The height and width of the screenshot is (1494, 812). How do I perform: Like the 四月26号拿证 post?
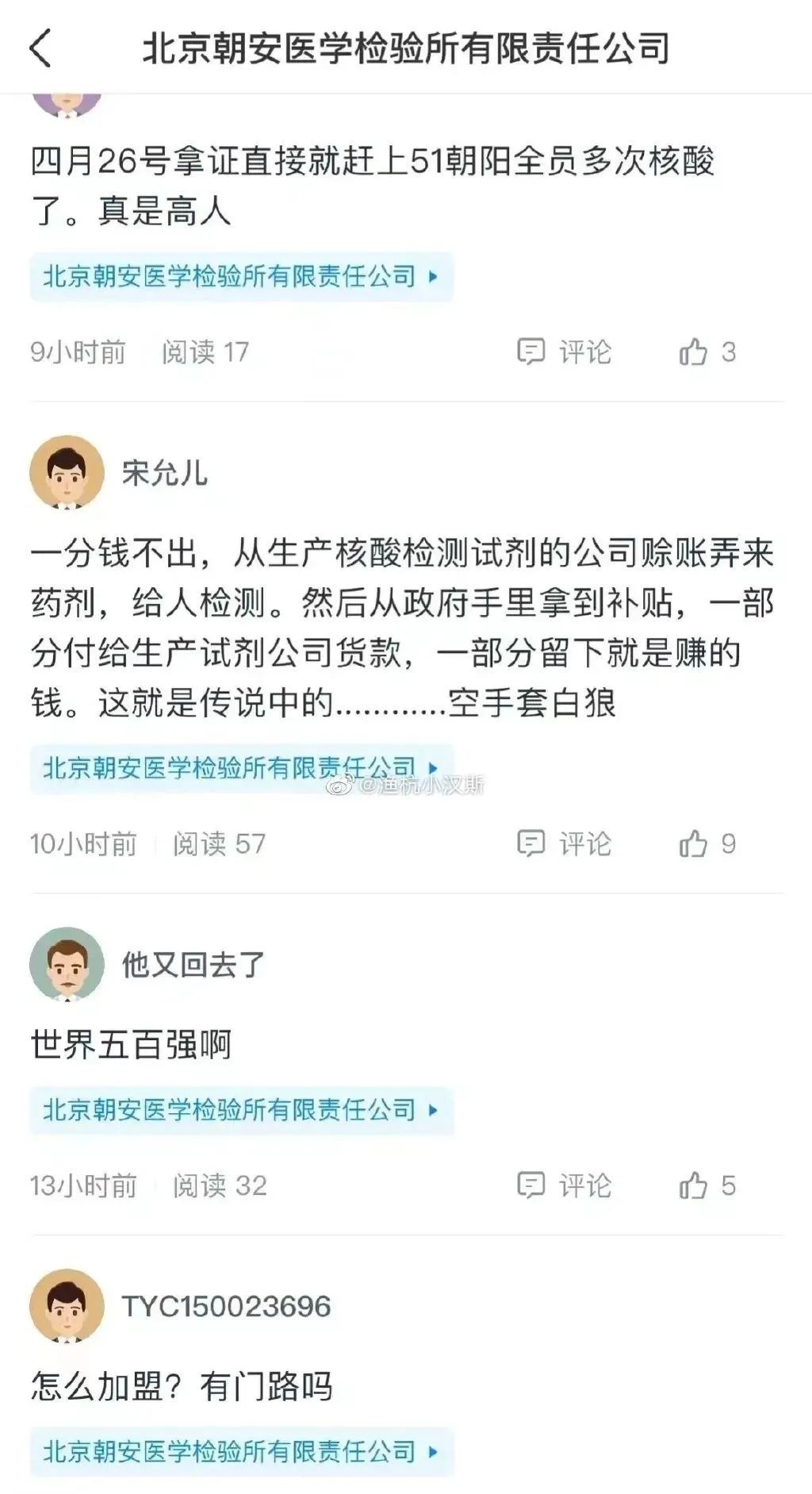point(707,351)
